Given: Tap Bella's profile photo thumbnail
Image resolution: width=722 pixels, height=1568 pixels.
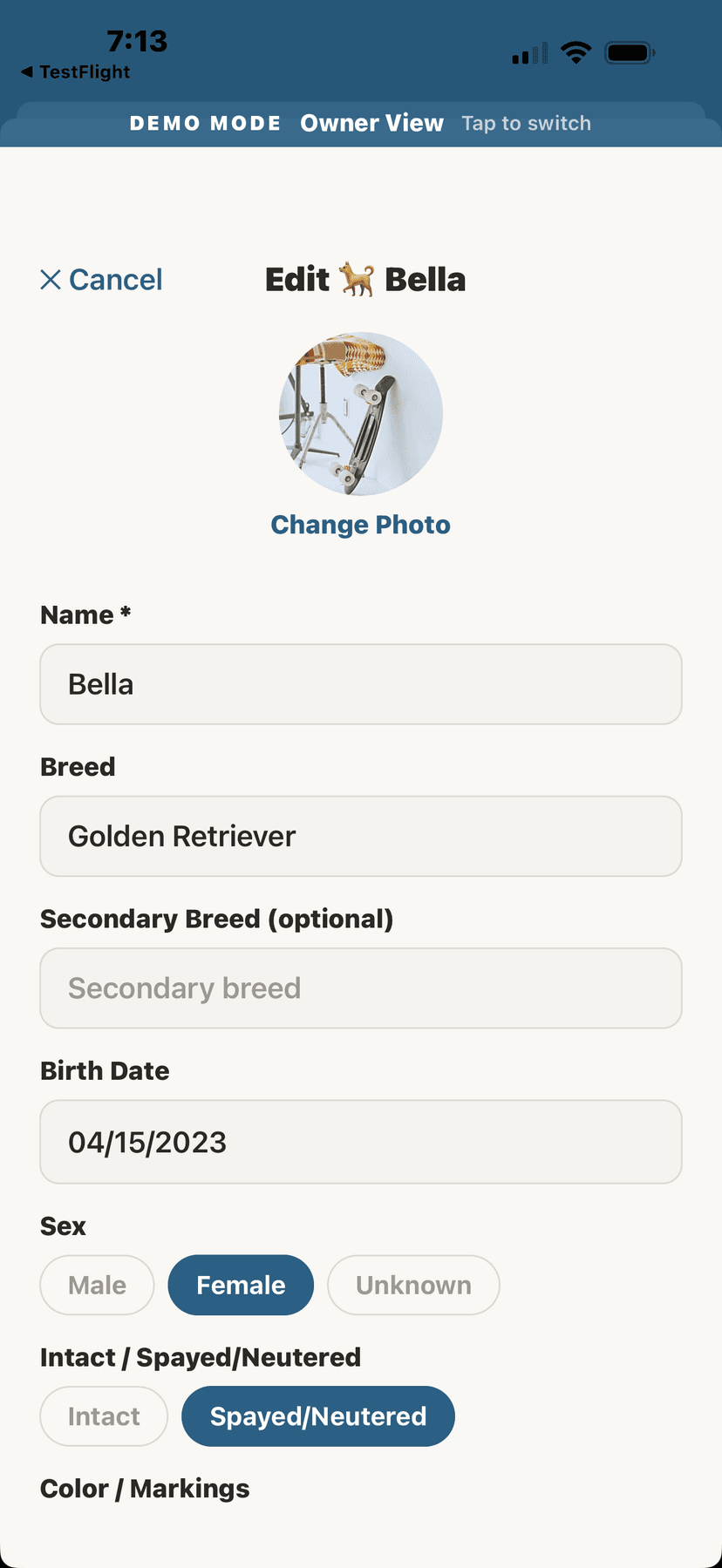Looking at the screenshot, I should click(x=360, y=414).
